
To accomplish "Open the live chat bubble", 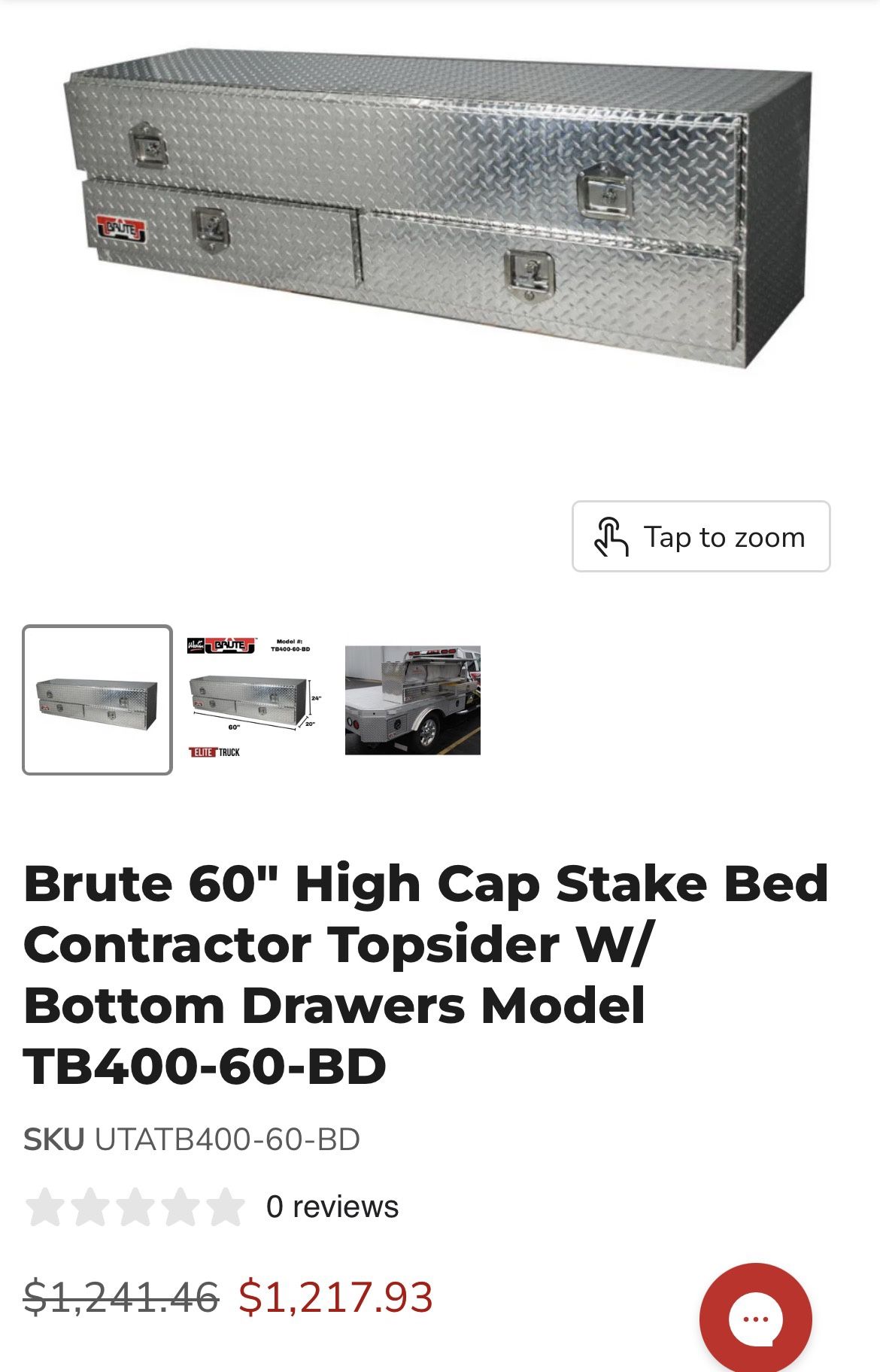I will 755,1318.
